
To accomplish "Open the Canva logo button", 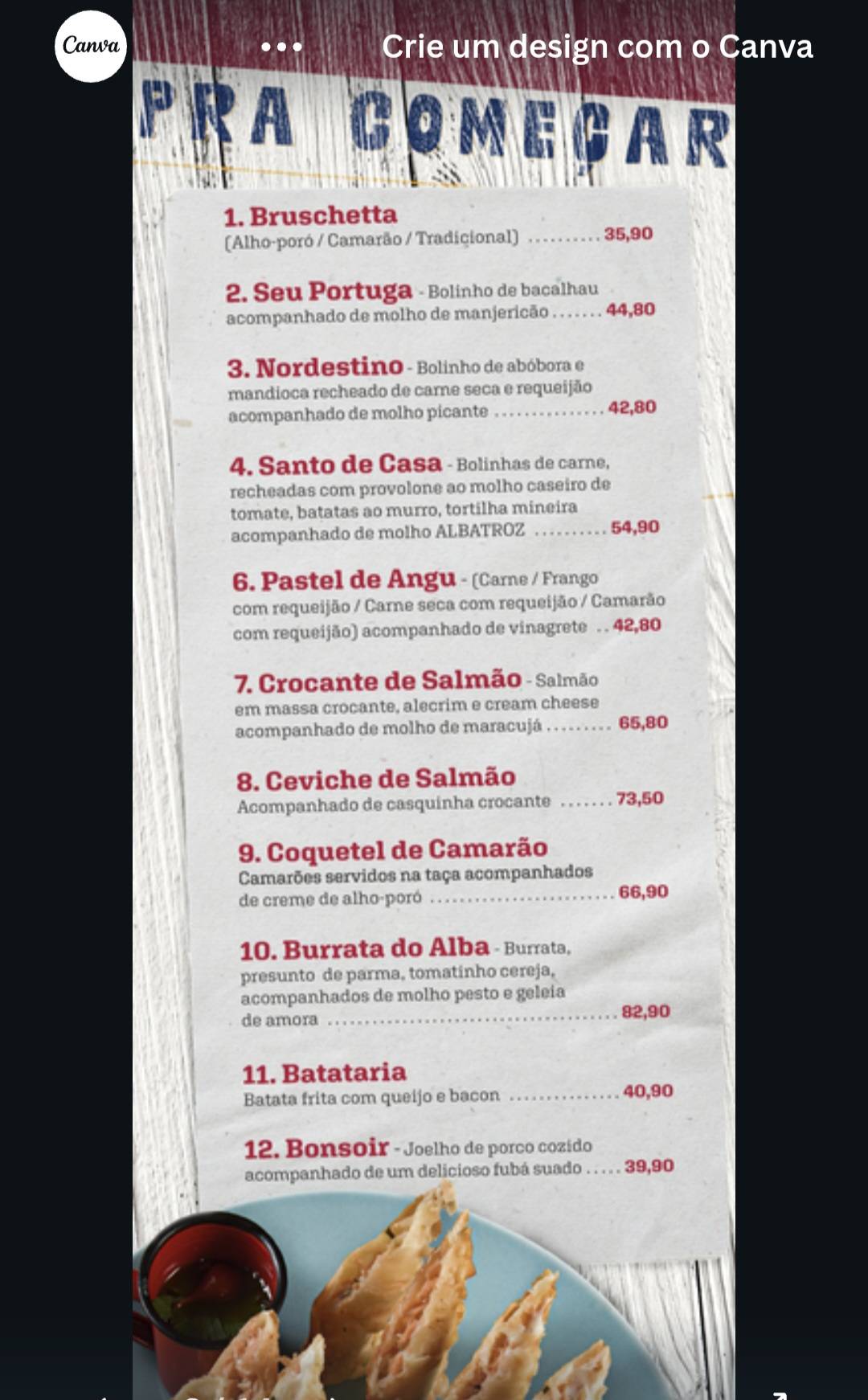I will (91, 46).
